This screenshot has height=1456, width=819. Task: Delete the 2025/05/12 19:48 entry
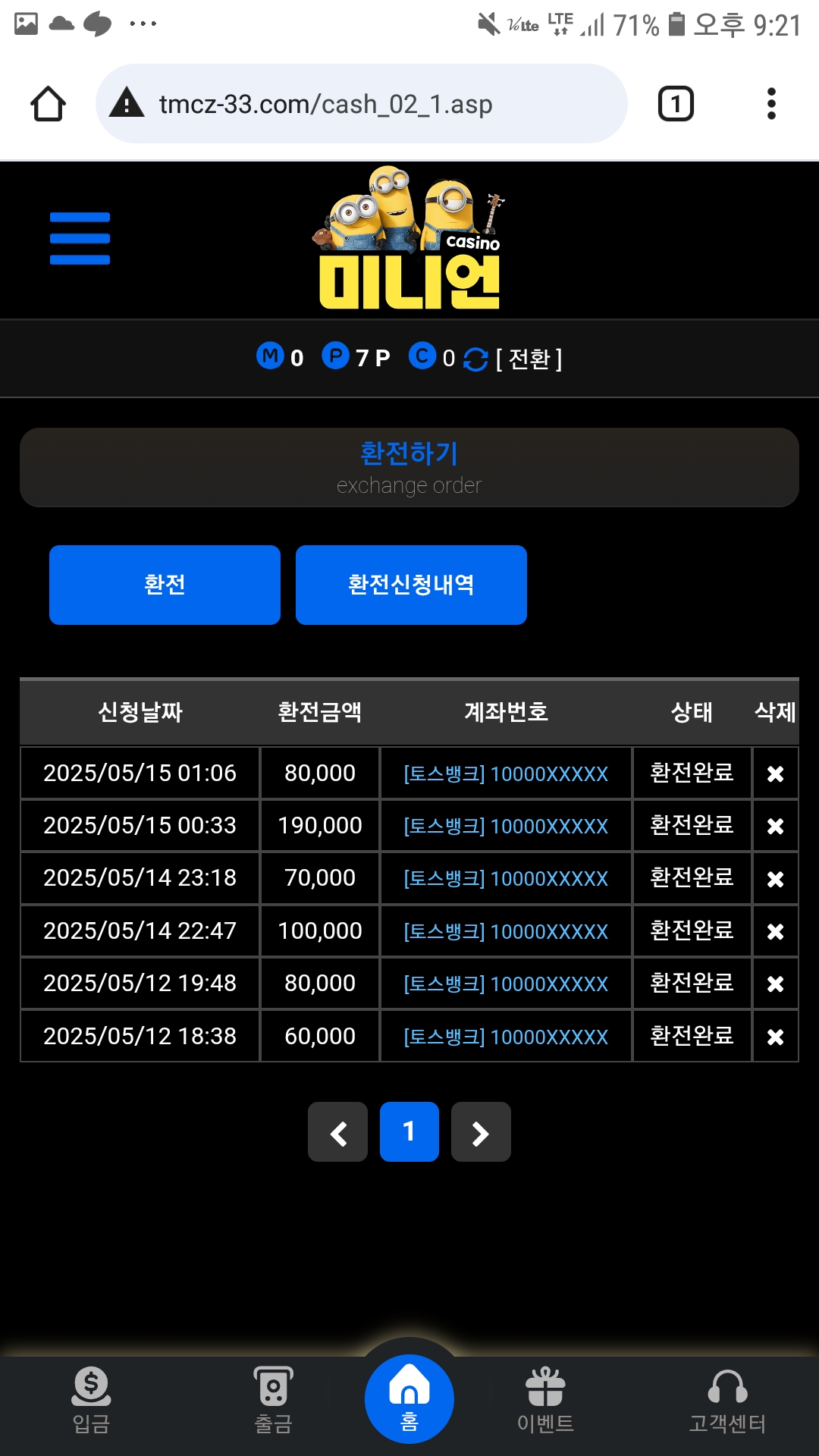point(775,984)
